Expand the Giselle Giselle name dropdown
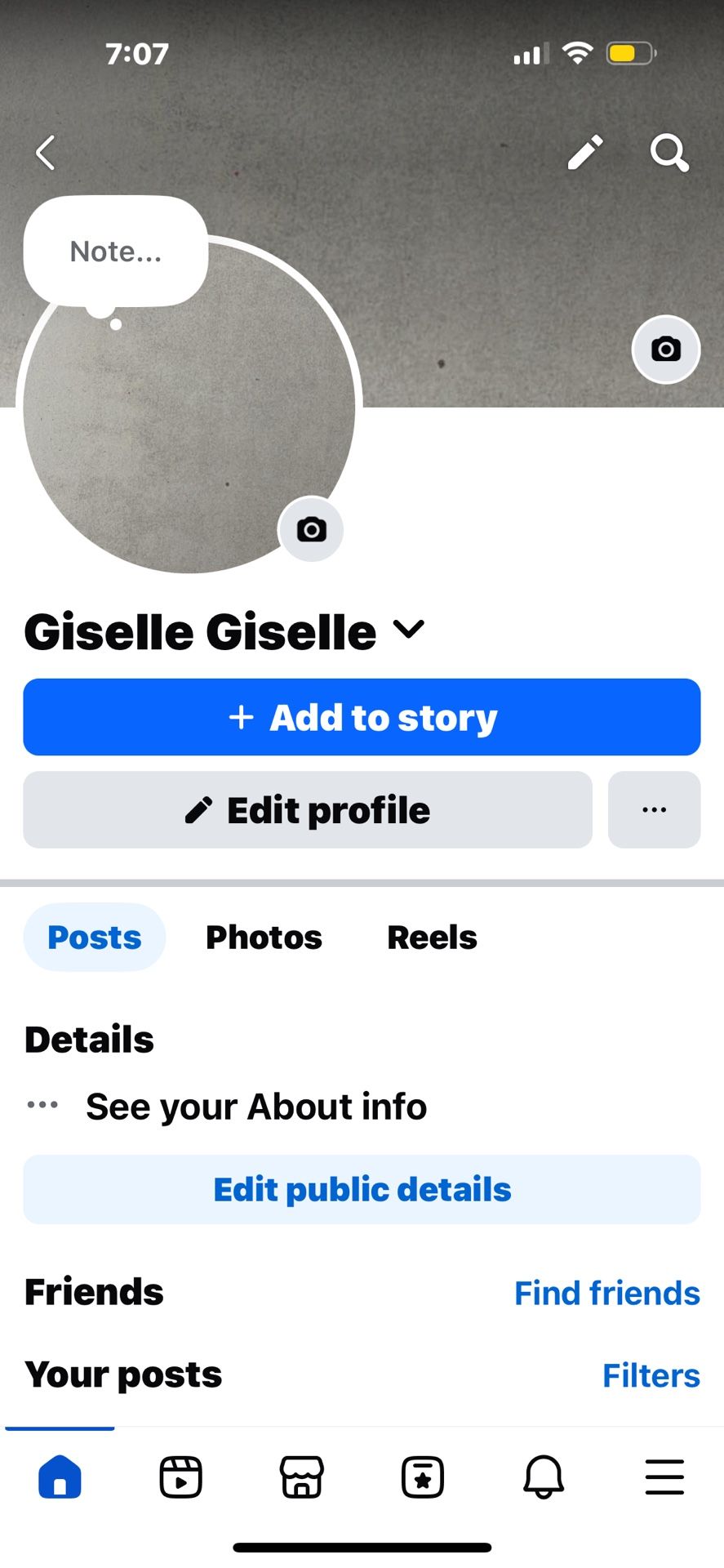 point(409,630)
